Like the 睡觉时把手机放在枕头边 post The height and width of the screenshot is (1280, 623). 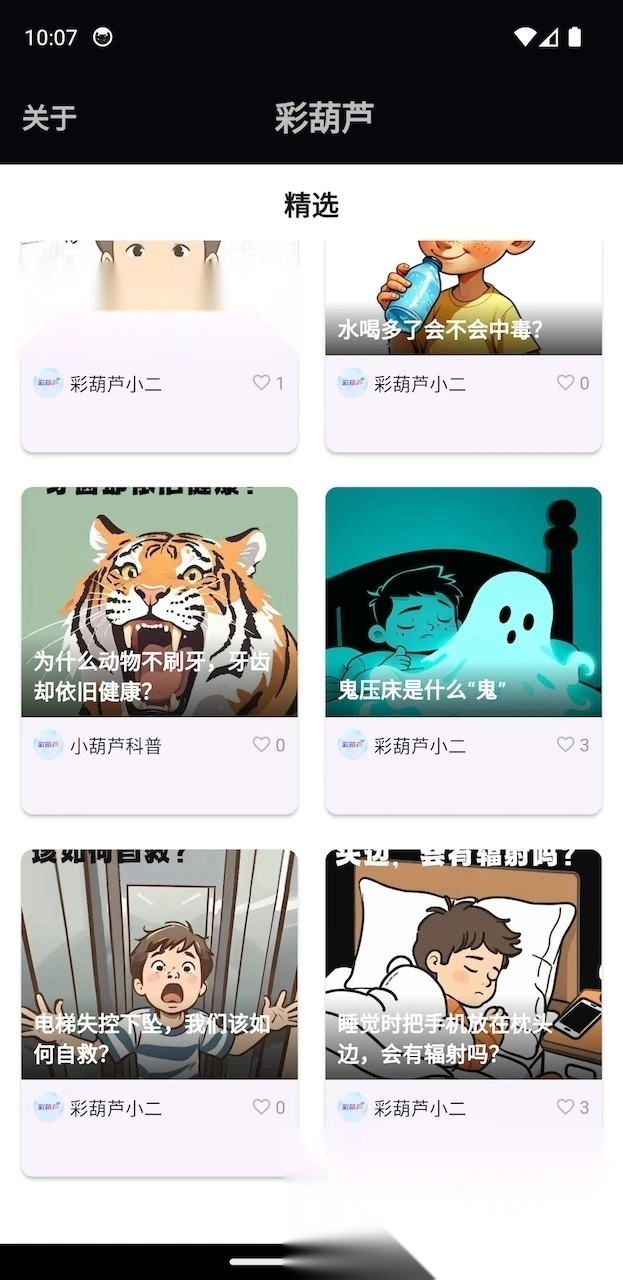566,1107
